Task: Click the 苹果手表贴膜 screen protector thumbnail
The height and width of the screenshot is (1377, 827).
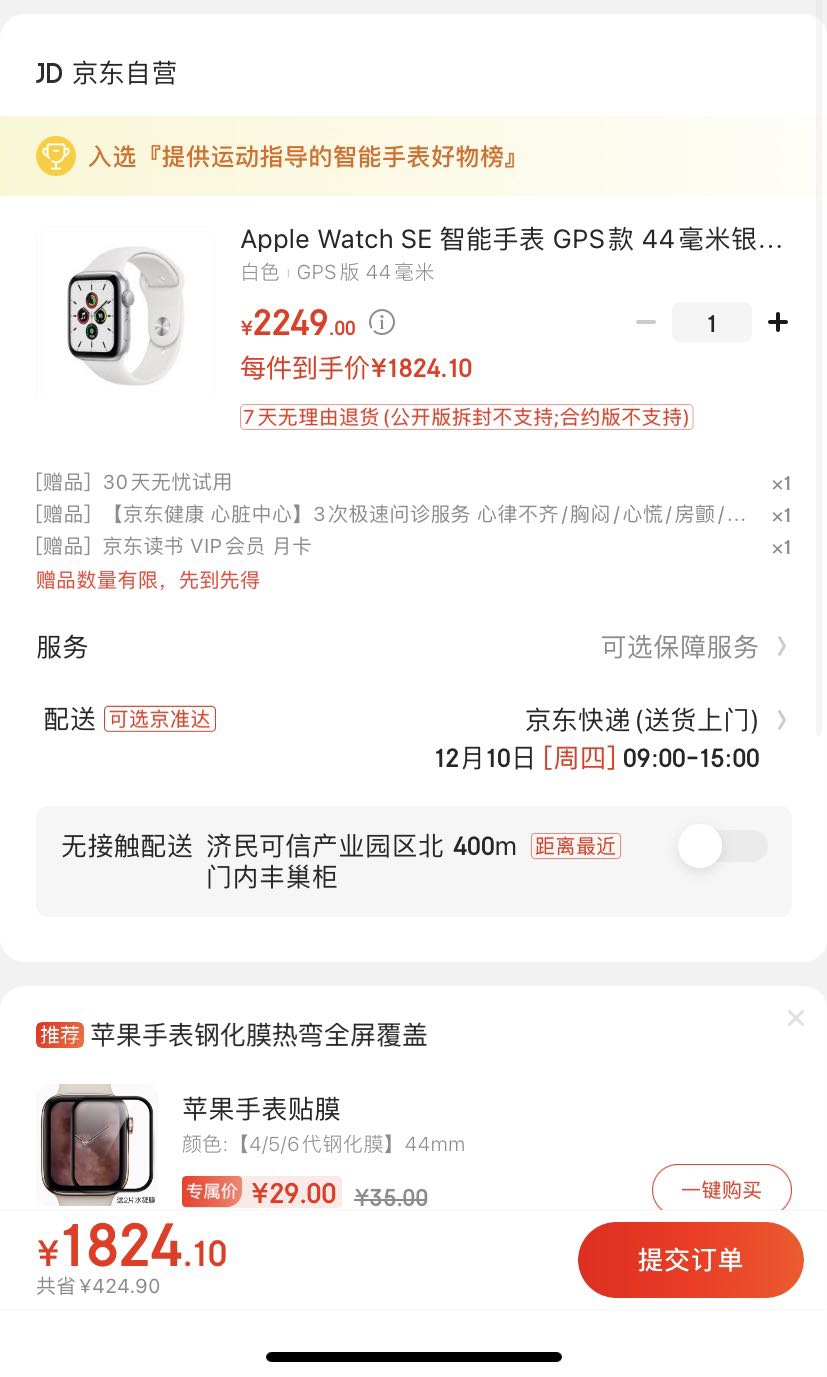Action: click(x=96, y=1144)
